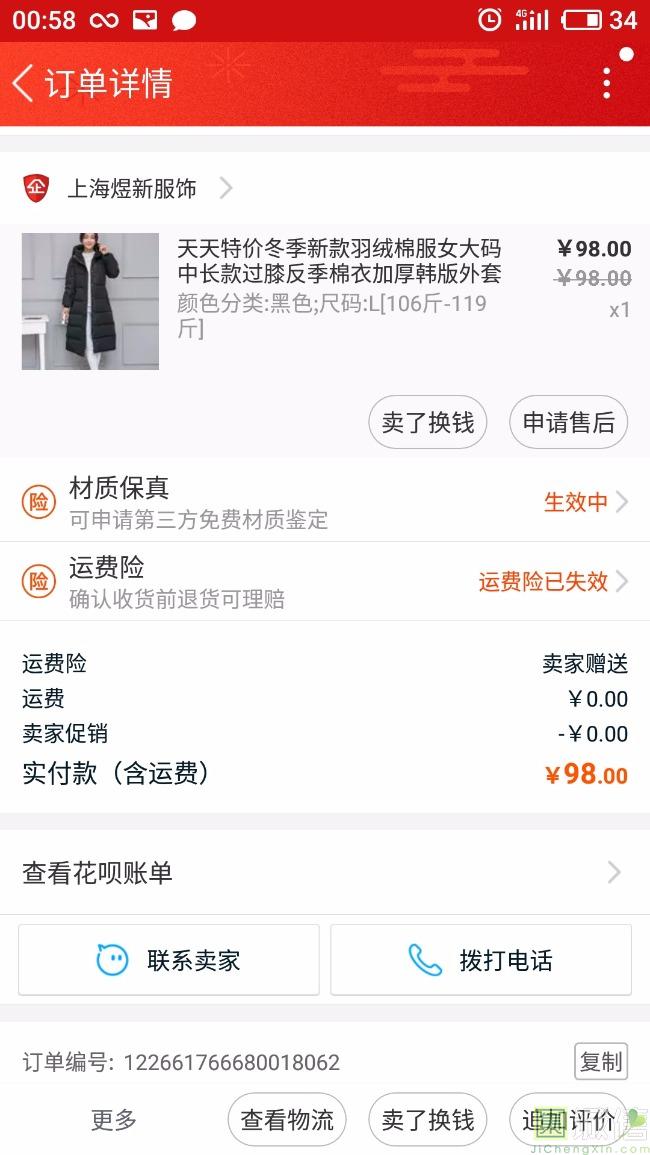View the down coat product photo
The width and height of the screenshot is (650, 1155).
tap(90, 301)
